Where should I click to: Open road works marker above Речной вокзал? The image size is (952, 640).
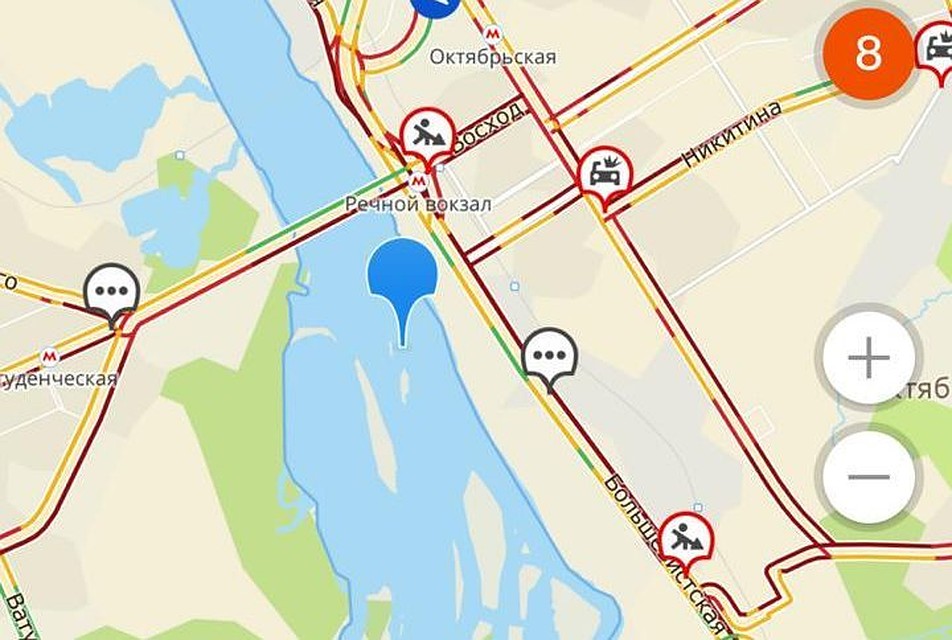point(428,133)
